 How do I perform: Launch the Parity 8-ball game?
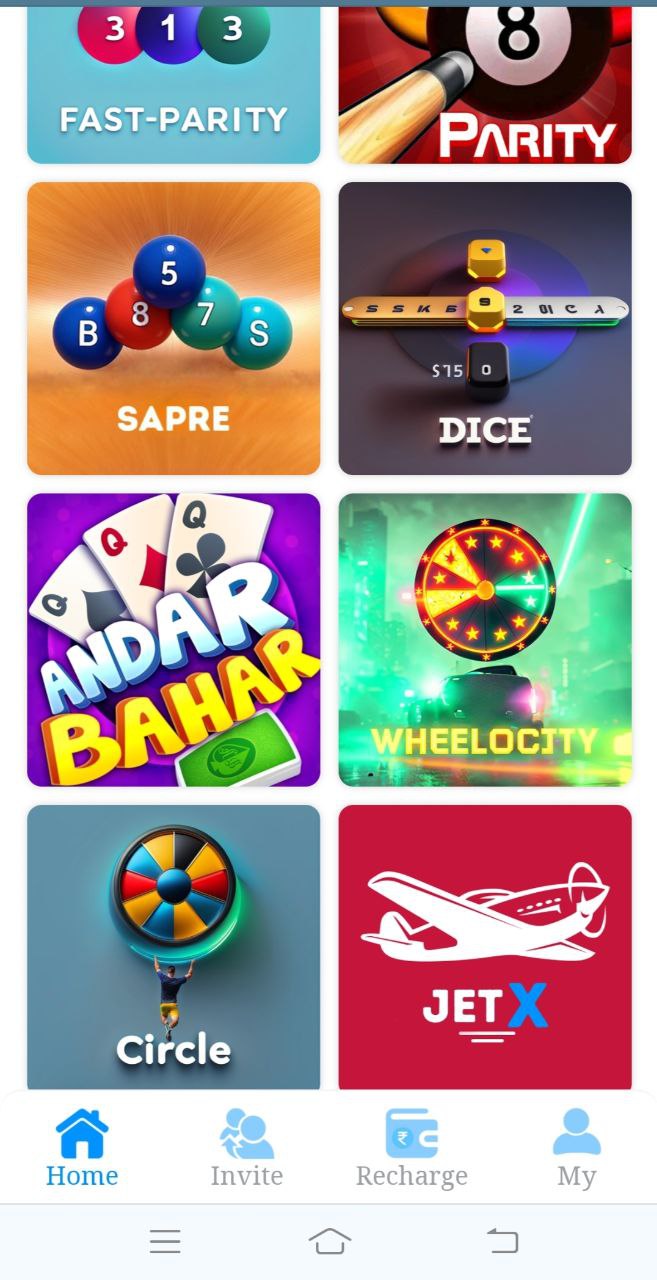point(485,85)
